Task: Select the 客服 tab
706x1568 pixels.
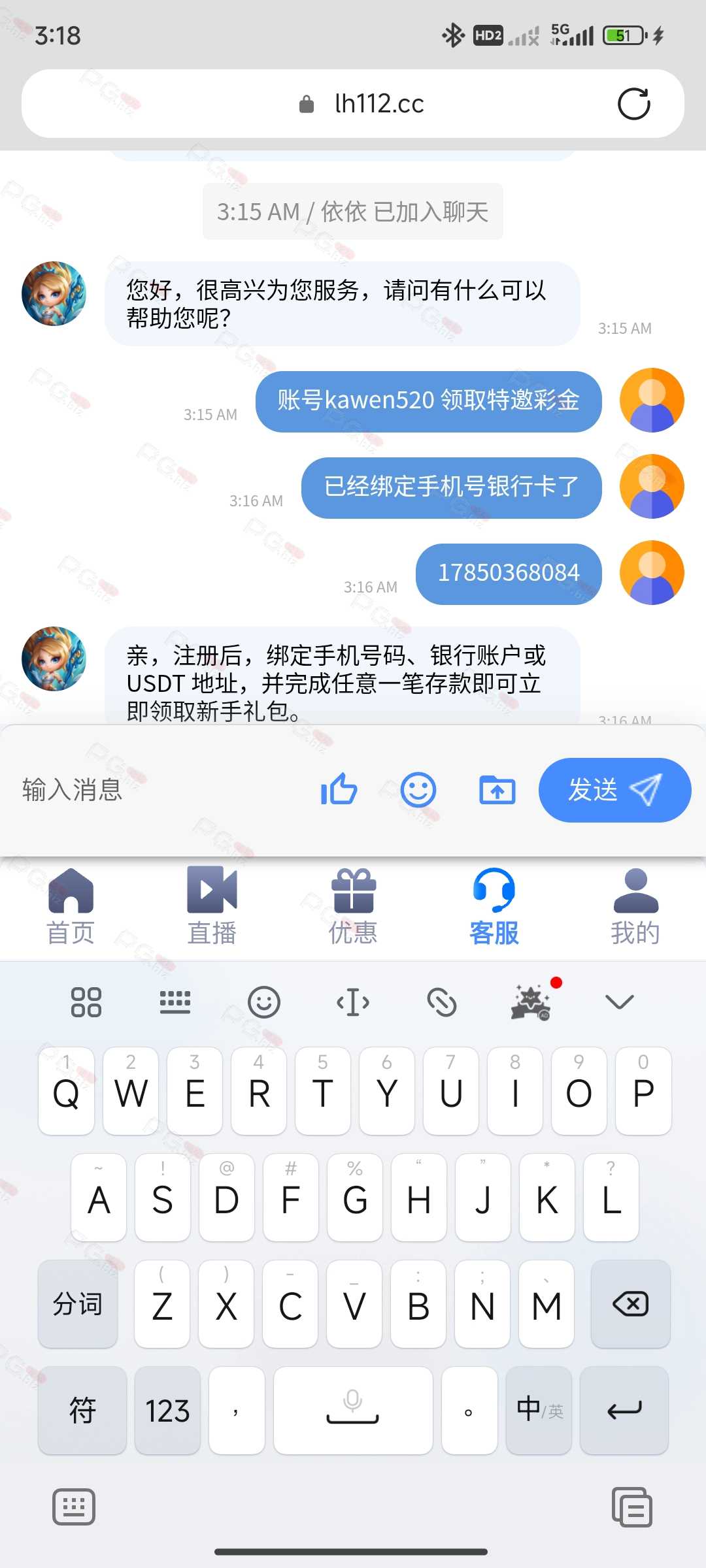Action: tap(494, 907)
